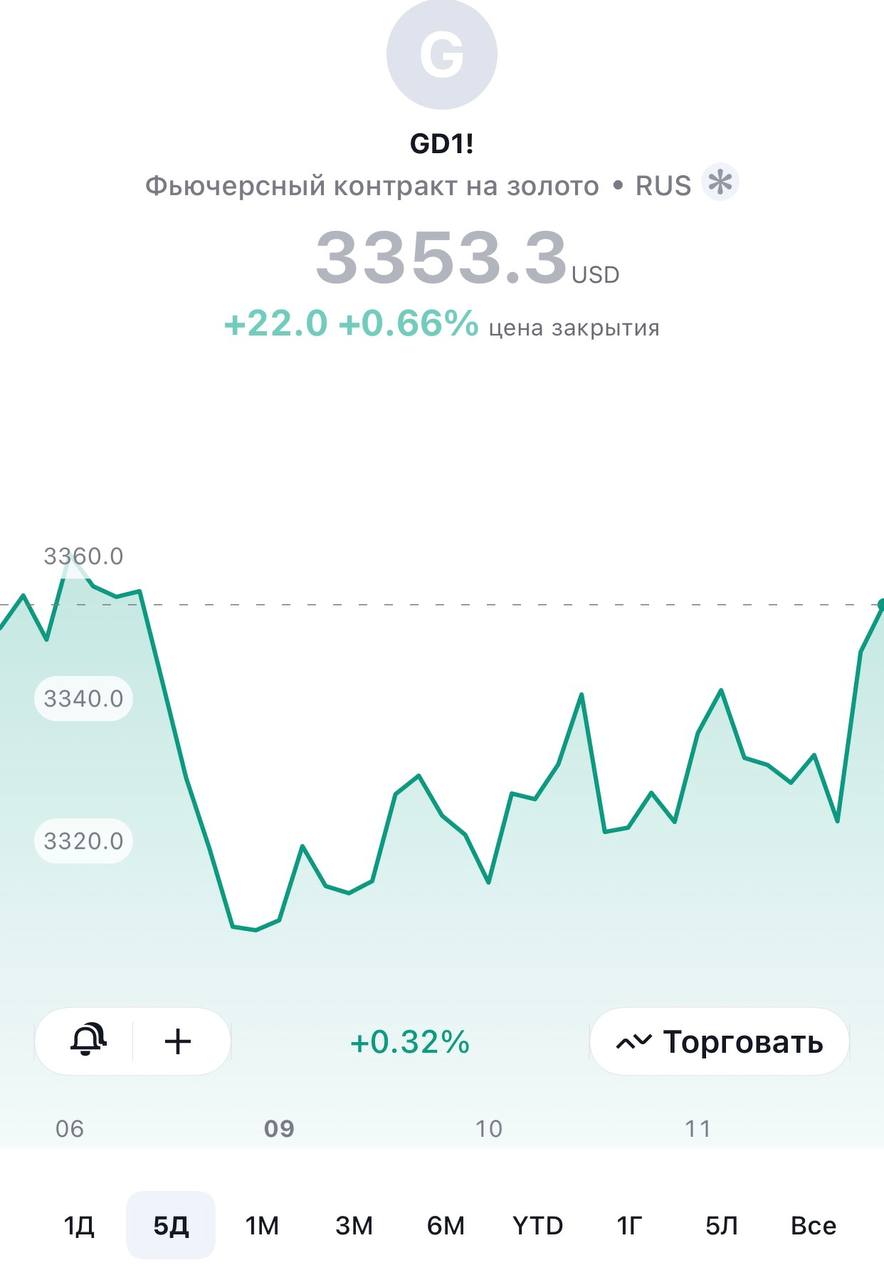Tap the asterisk badge next to RUS
Viewport: 884px width, 1280px height.
[720, 184]
